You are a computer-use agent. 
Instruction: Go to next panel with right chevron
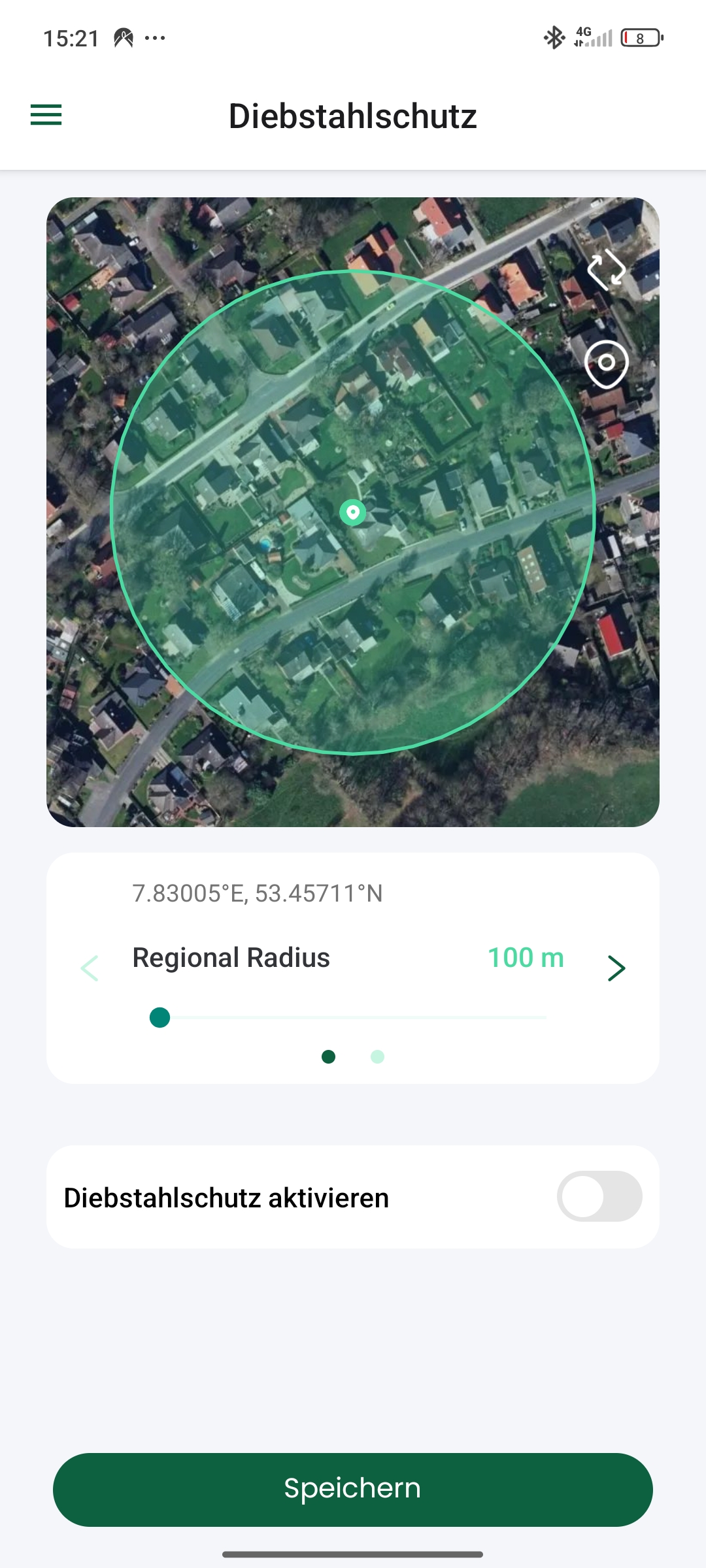click(x=616, y=968)
